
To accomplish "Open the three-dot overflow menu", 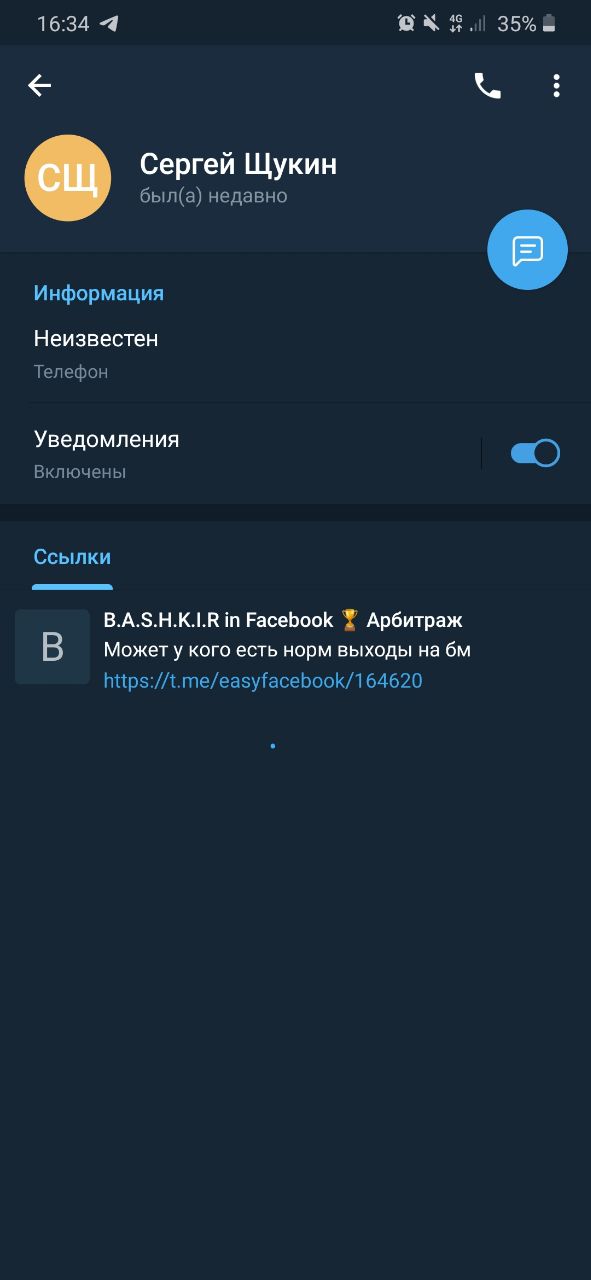I will point(556,86).
